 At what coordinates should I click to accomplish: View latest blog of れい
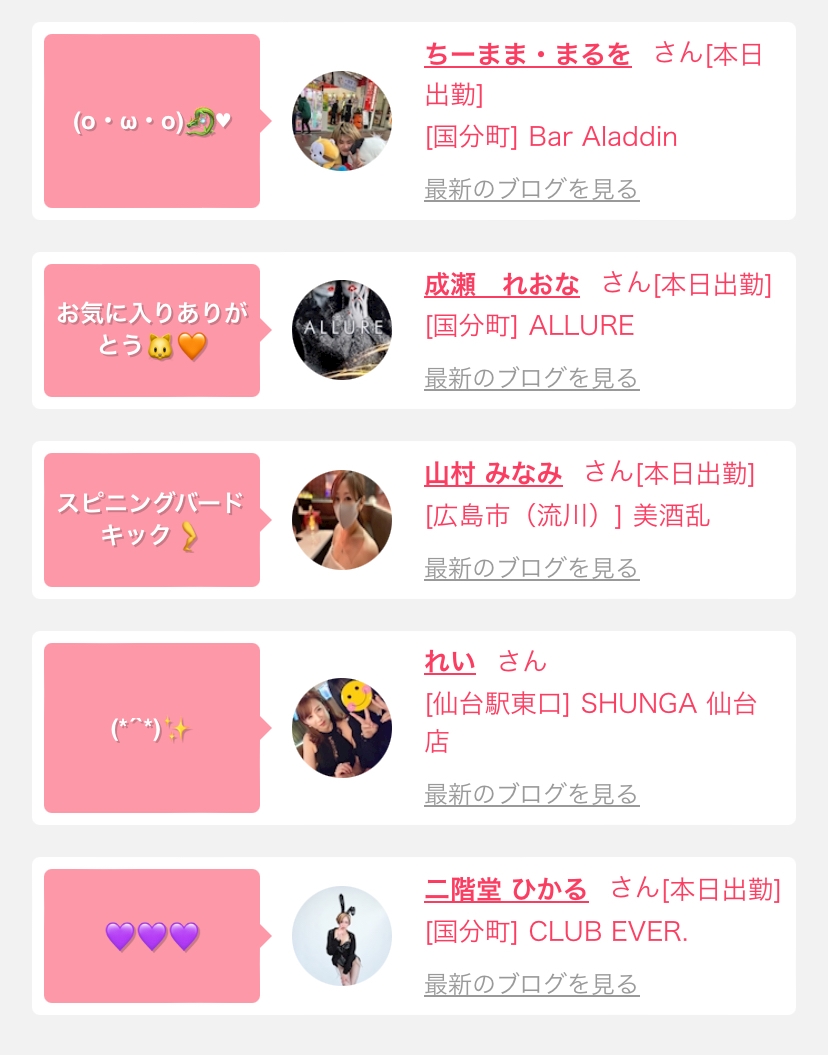(x=531, y=794)
